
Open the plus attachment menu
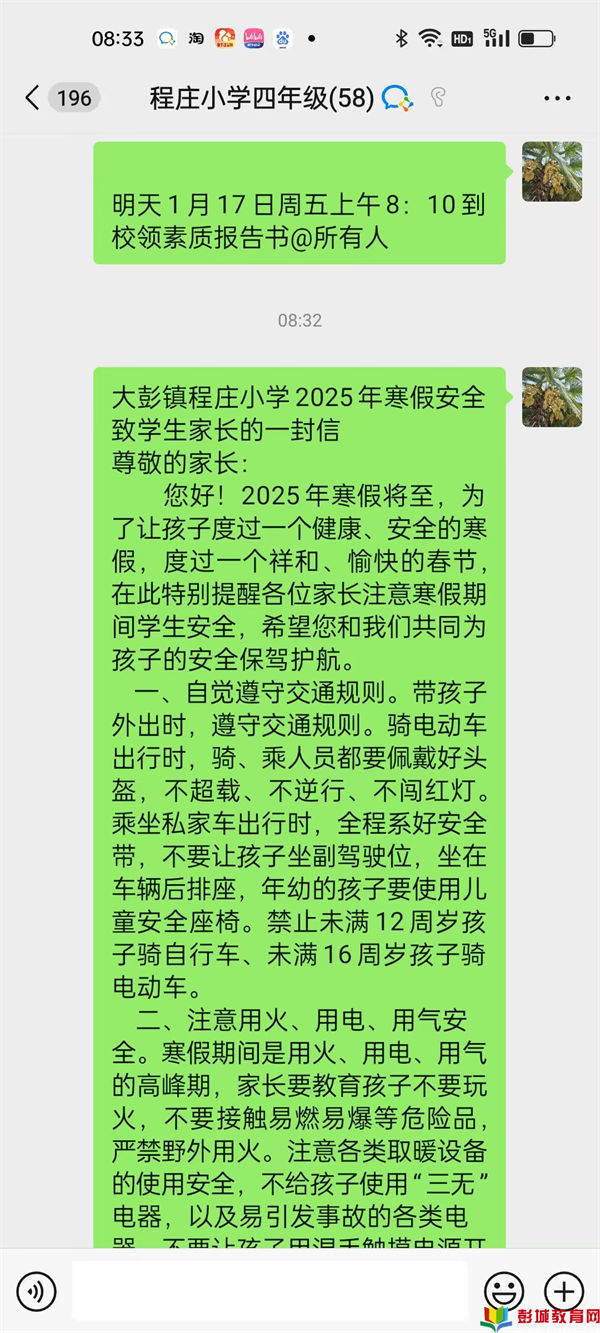point(563,1290)
